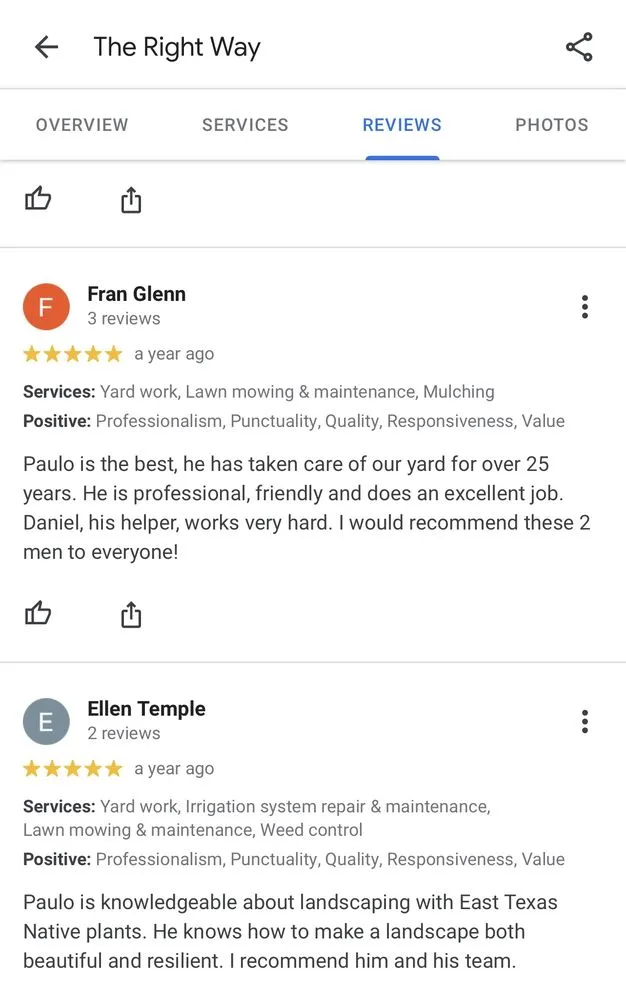Screen dimensions: 626x1000
Task: Open options menu for Ellen Temple's review
Action: (x=584, y=722)
